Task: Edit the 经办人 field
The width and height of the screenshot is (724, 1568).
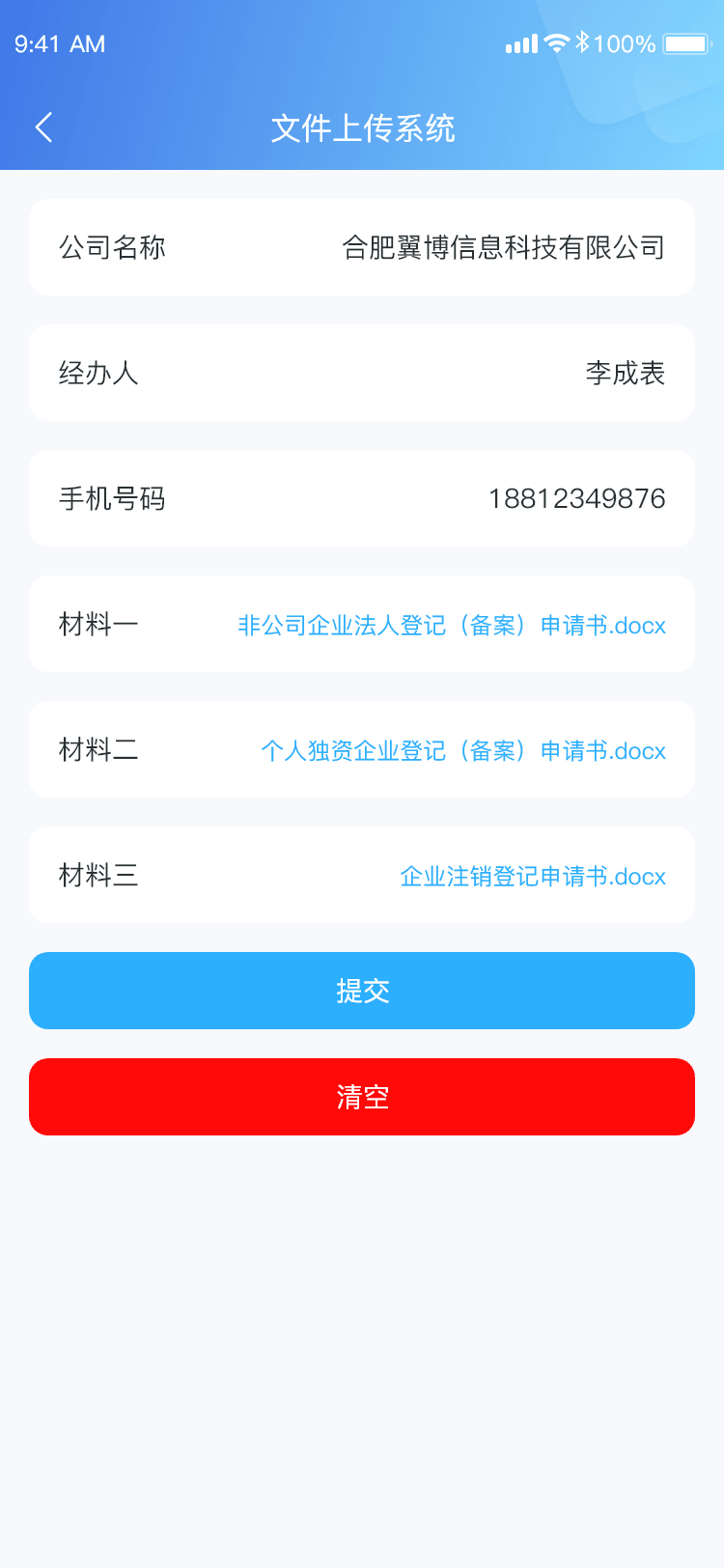Action: 625,374
